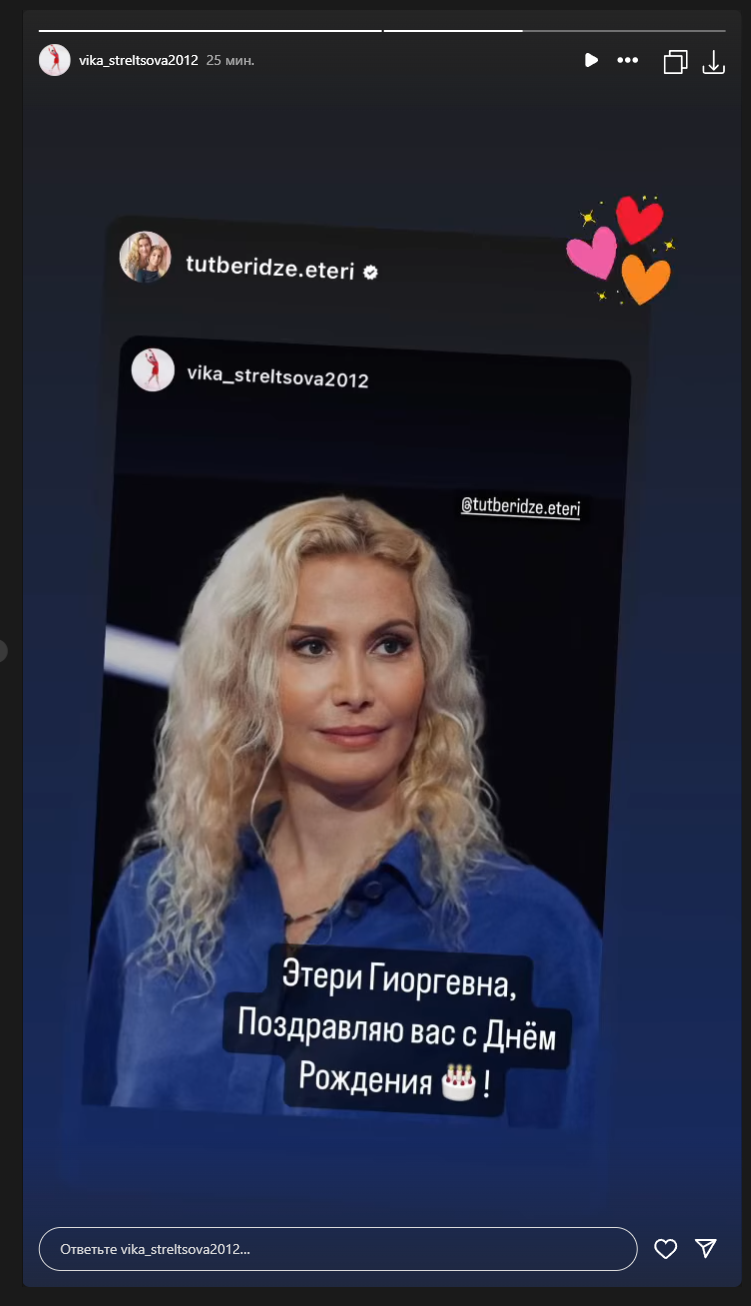Share the story via the paper plane
This screenshot has height=1306, width=751.
[x=706, y=1249]
